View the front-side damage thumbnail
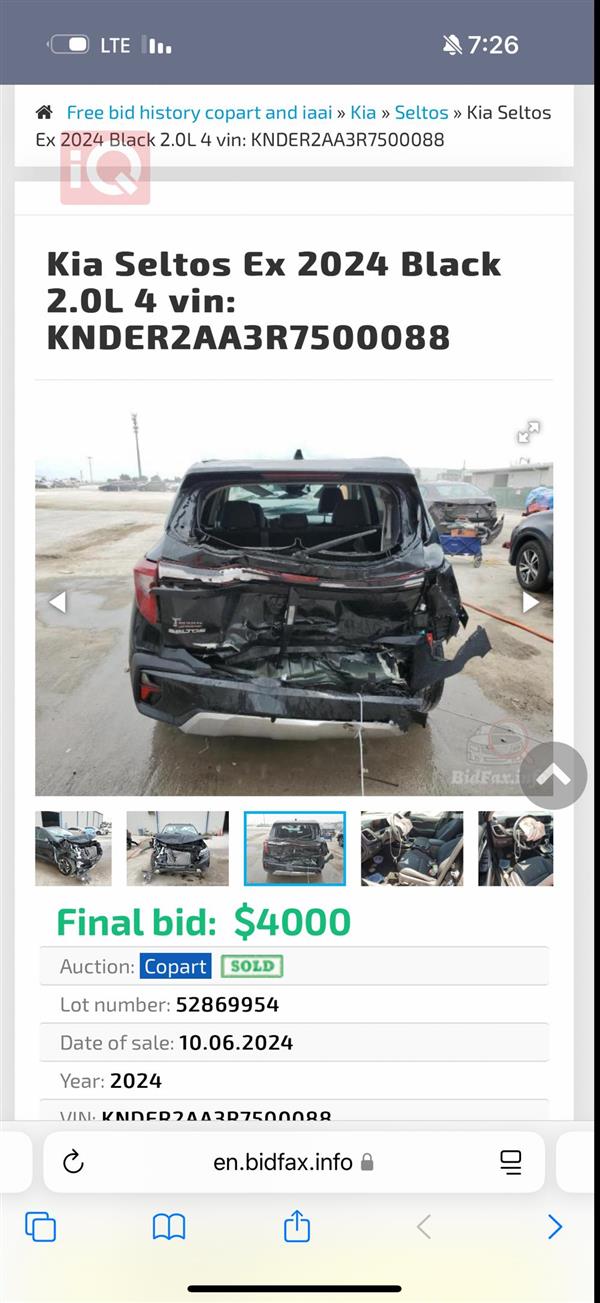The image size is (600, 1303). (x=73, y=848)
